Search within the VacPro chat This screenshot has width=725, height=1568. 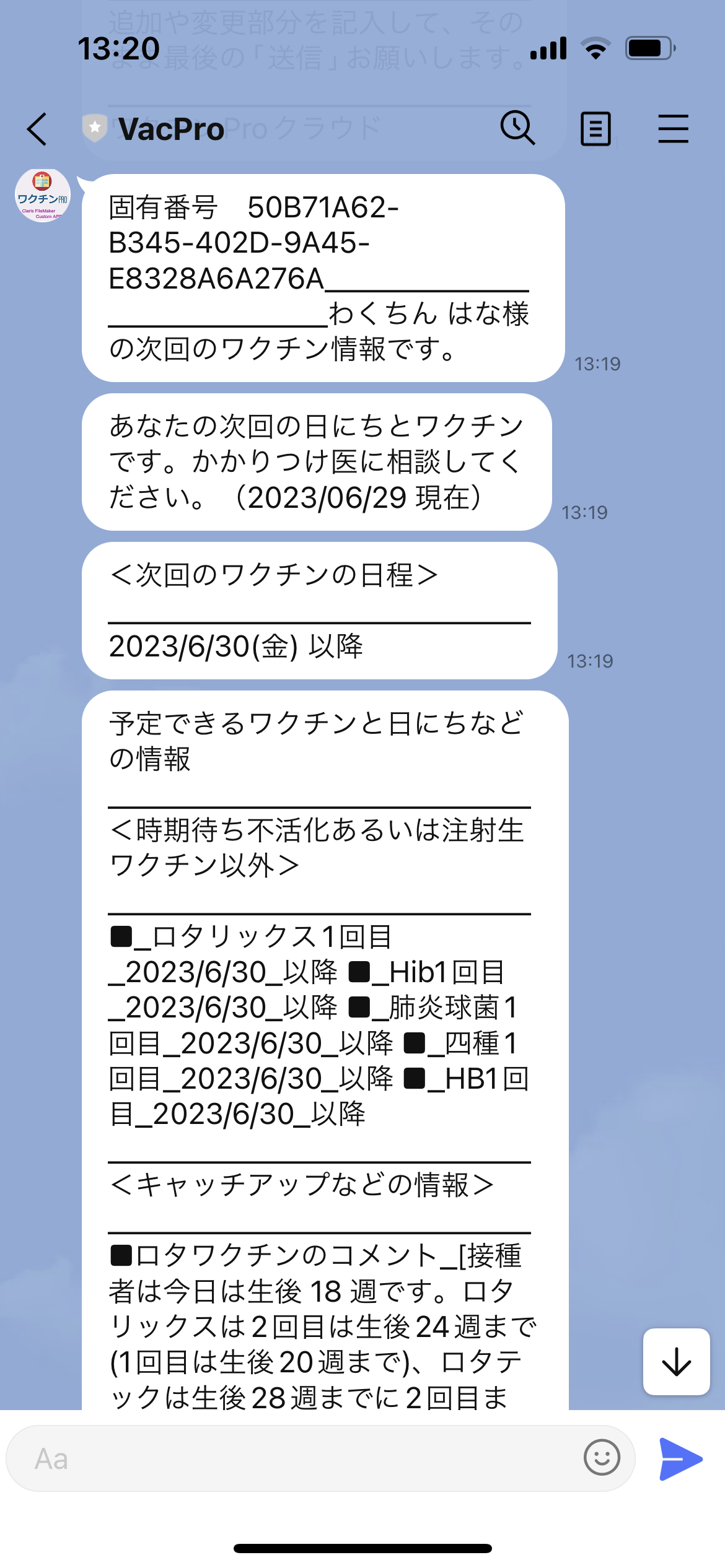pyautogui.click(x=517, y=128)
